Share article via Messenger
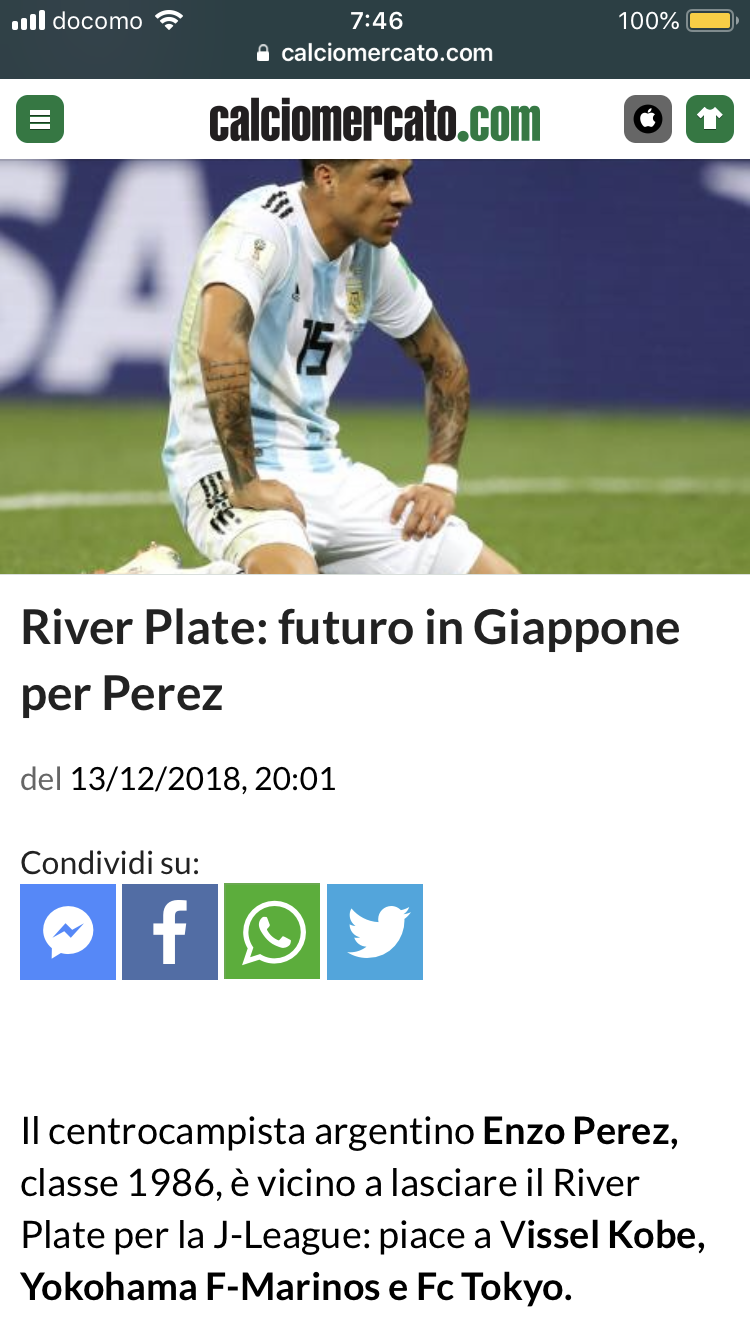Image resolution: width=750 pixels, height=1334 pixels. point(68,932)
